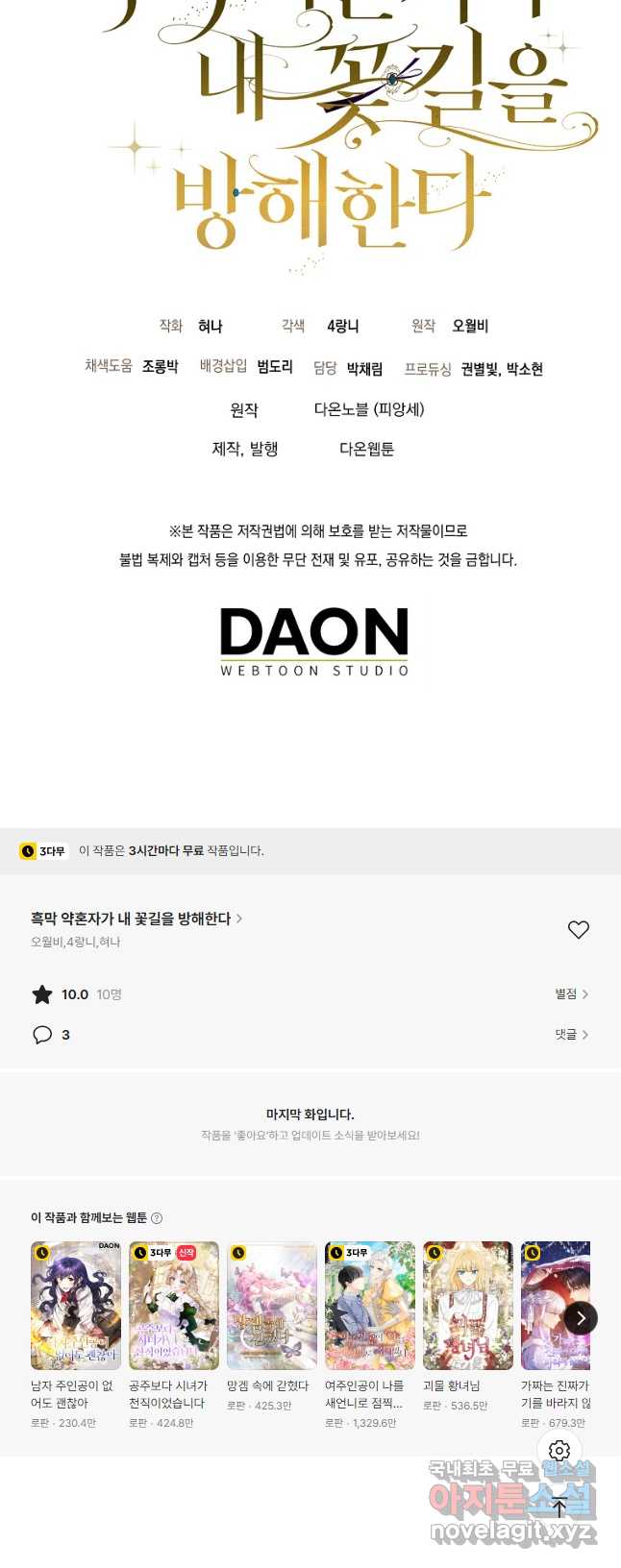Open the 댓글 comments section
Image resolution: width=621 pixels, height=1568 pixels.
(x=571, y=1035)
